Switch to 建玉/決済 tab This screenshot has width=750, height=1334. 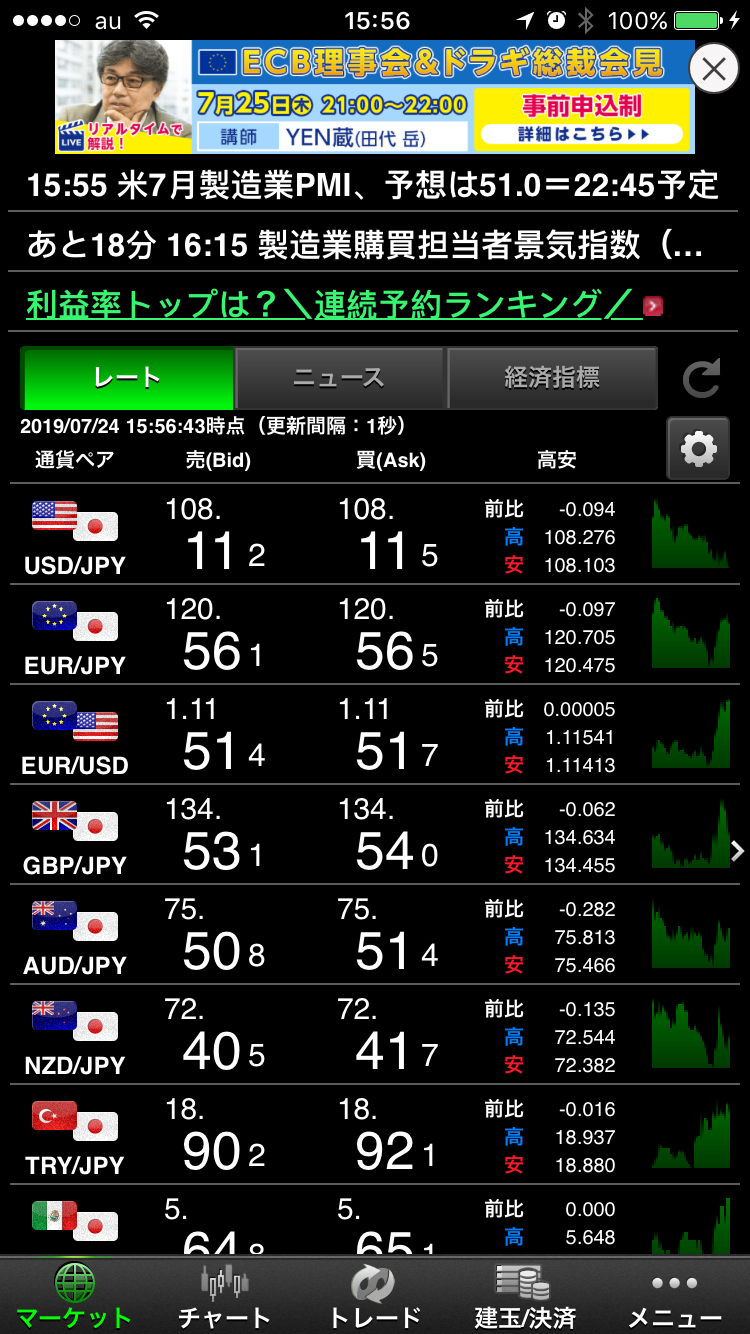click(525, 1296)
